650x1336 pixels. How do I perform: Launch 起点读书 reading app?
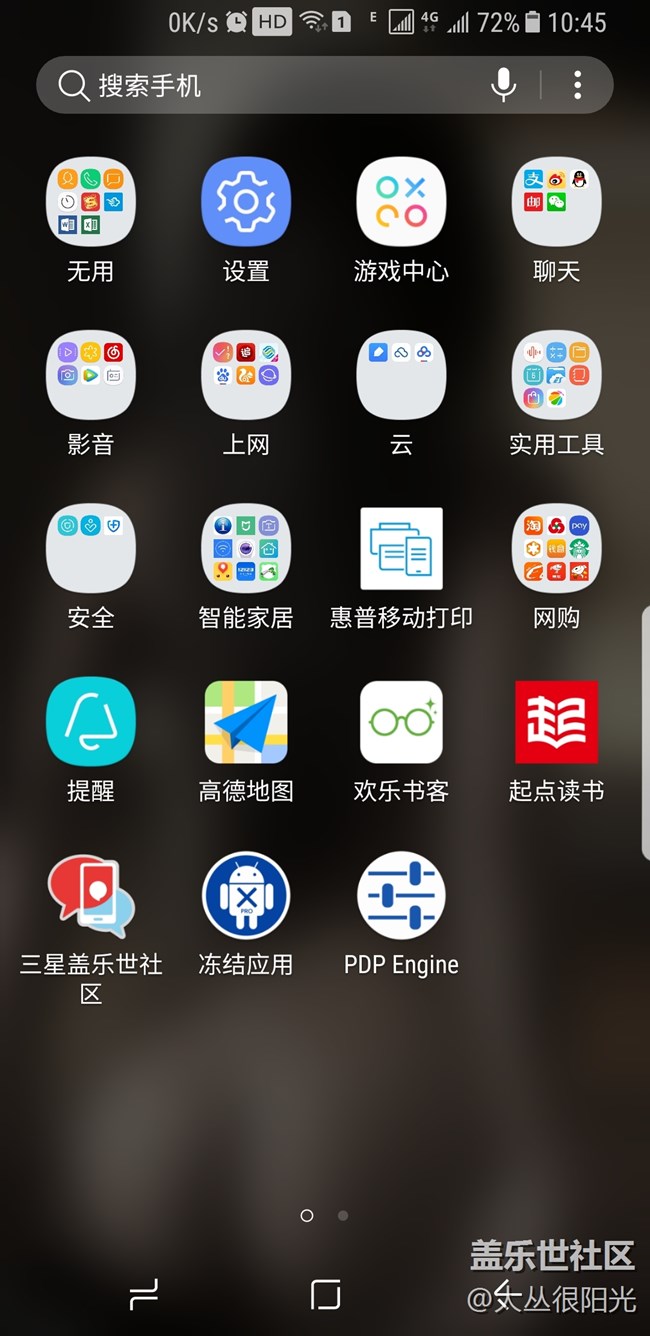[556, 722]
